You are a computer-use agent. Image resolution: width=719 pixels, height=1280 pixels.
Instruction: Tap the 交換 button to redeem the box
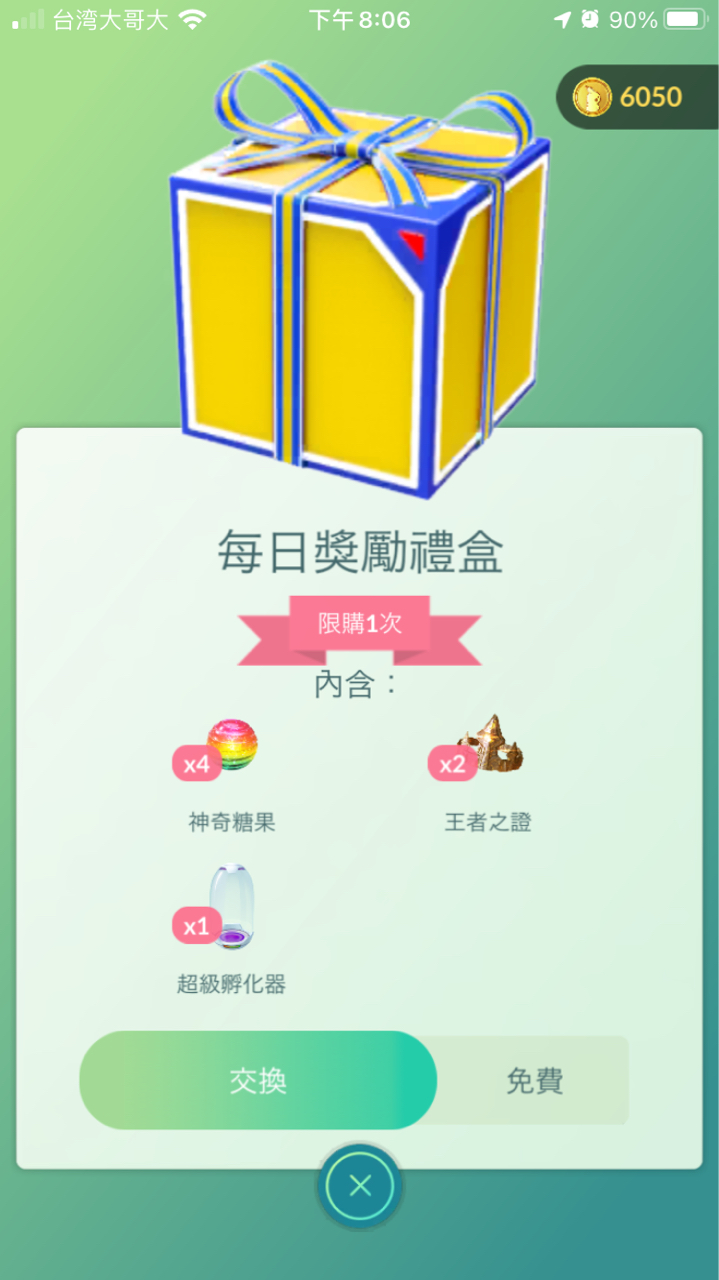click(x=258, y=1081)
